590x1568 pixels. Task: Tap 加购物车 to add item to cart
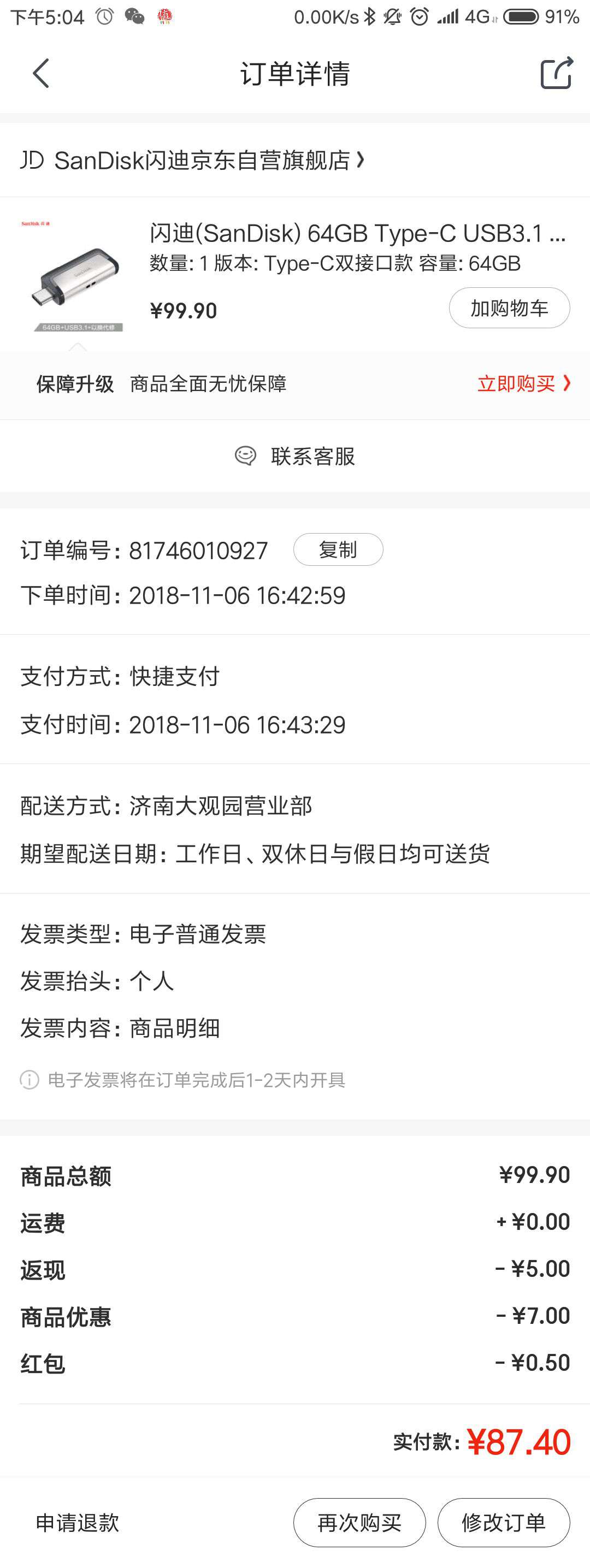point(510,307)
